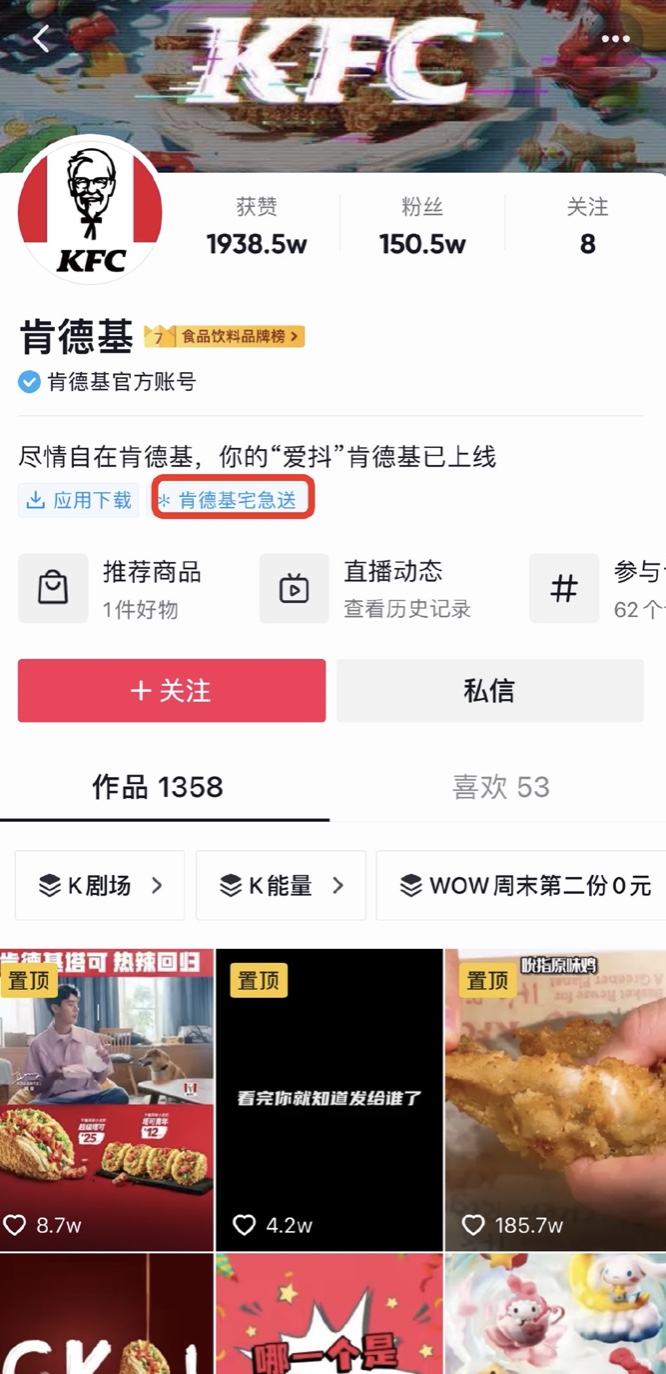Open the 肯德基宅急送 link
The width and height of the screenshot is (666, 1374).
(x=233, y=500)
